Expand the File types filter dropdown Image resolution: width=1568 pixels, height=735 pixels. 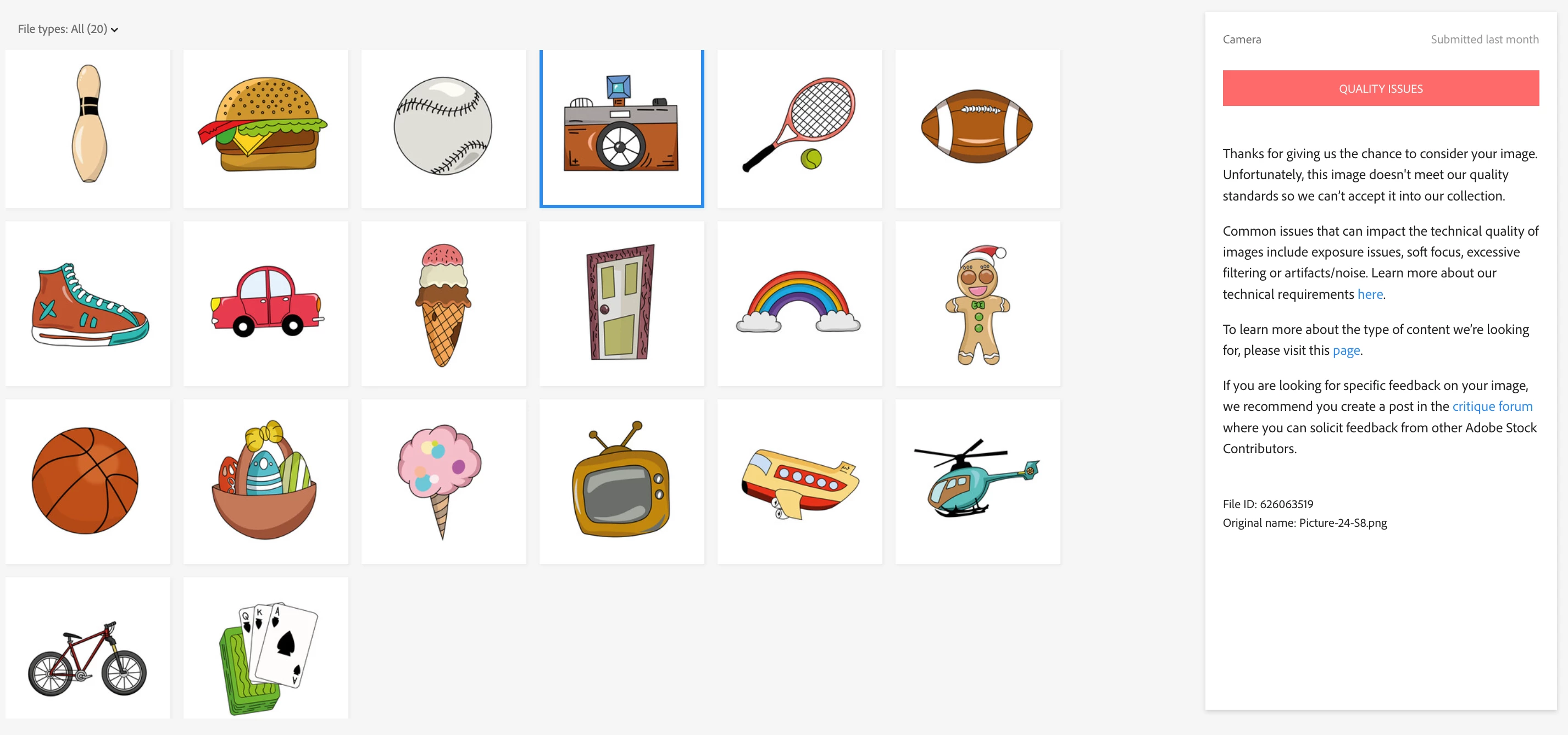pos(68,29)
